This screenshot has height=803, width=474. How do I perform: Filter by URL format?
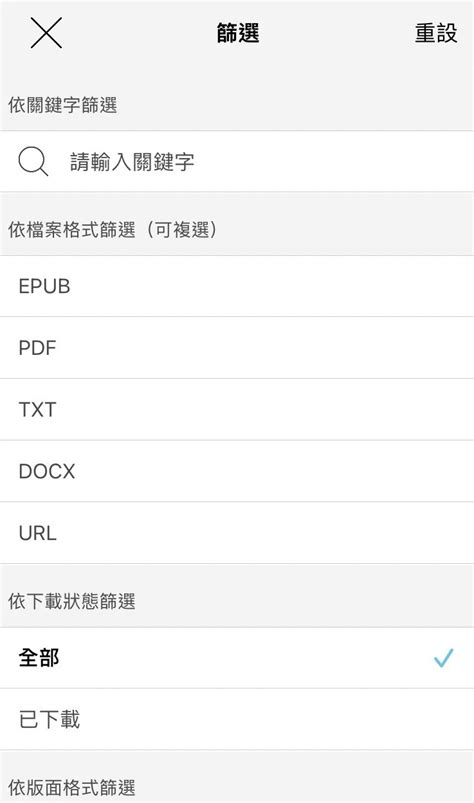click(237, 533)
